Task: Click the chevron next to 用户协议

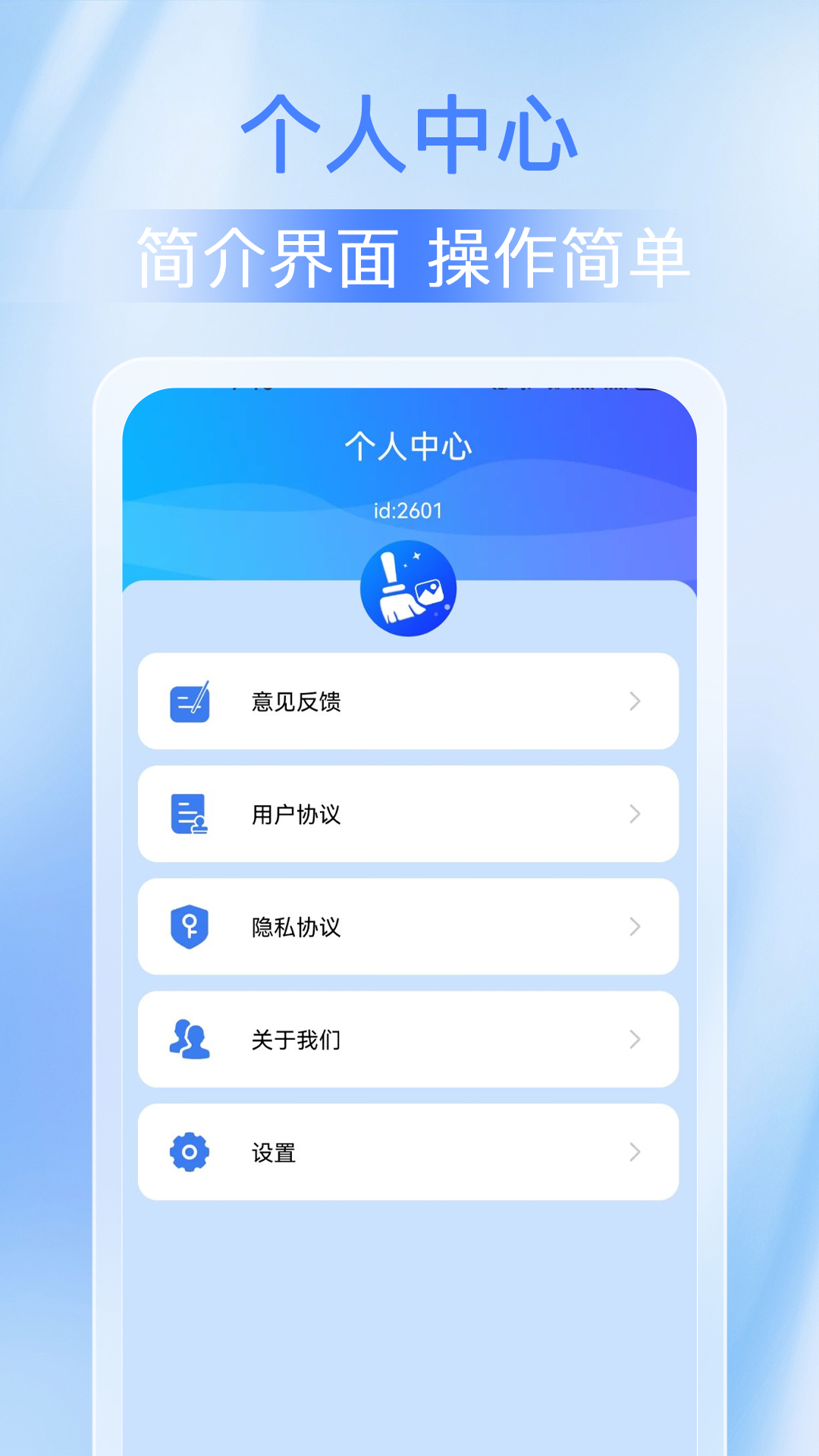Action: pos(634,814)
